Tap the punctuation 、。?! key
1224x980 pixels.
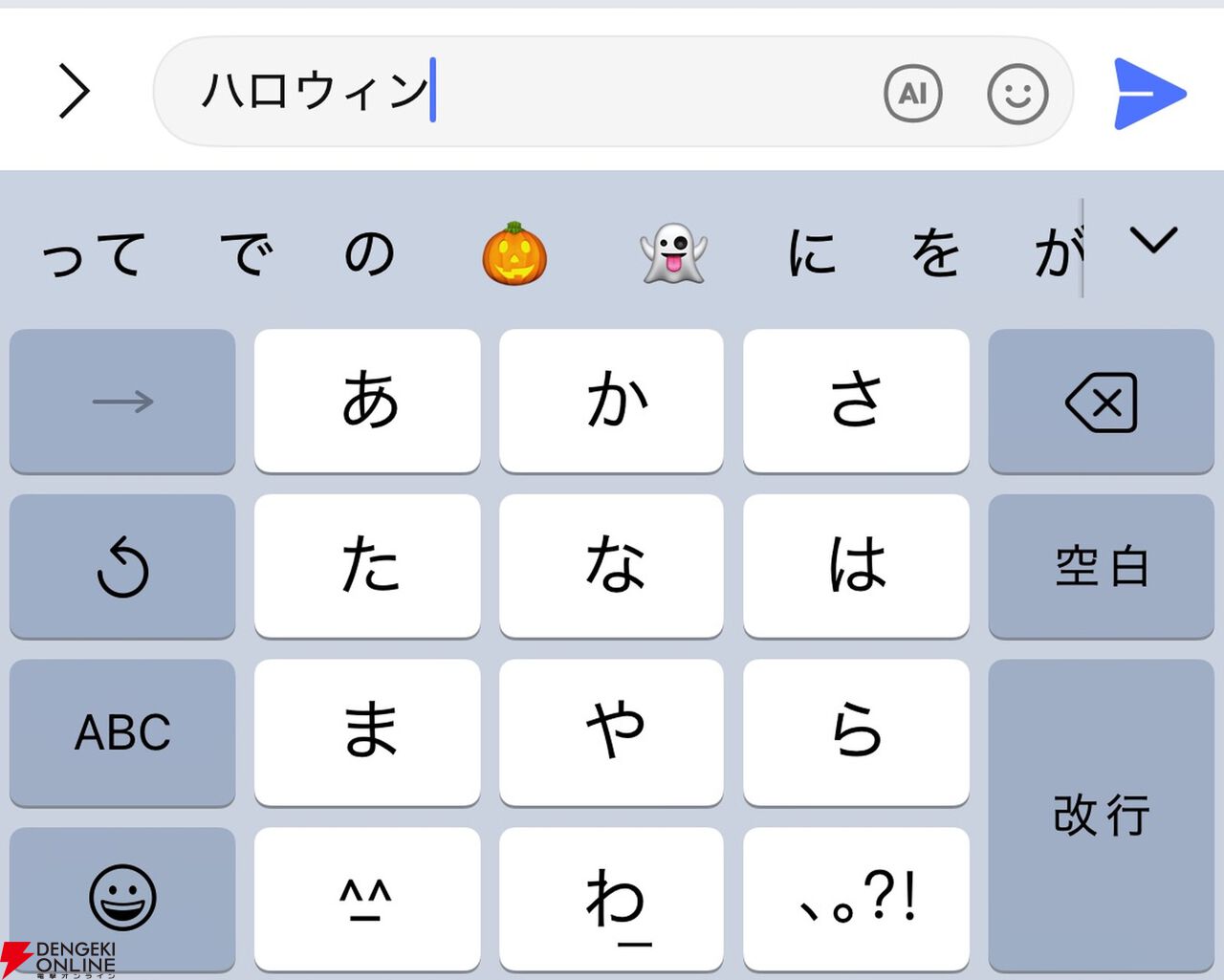856,899
